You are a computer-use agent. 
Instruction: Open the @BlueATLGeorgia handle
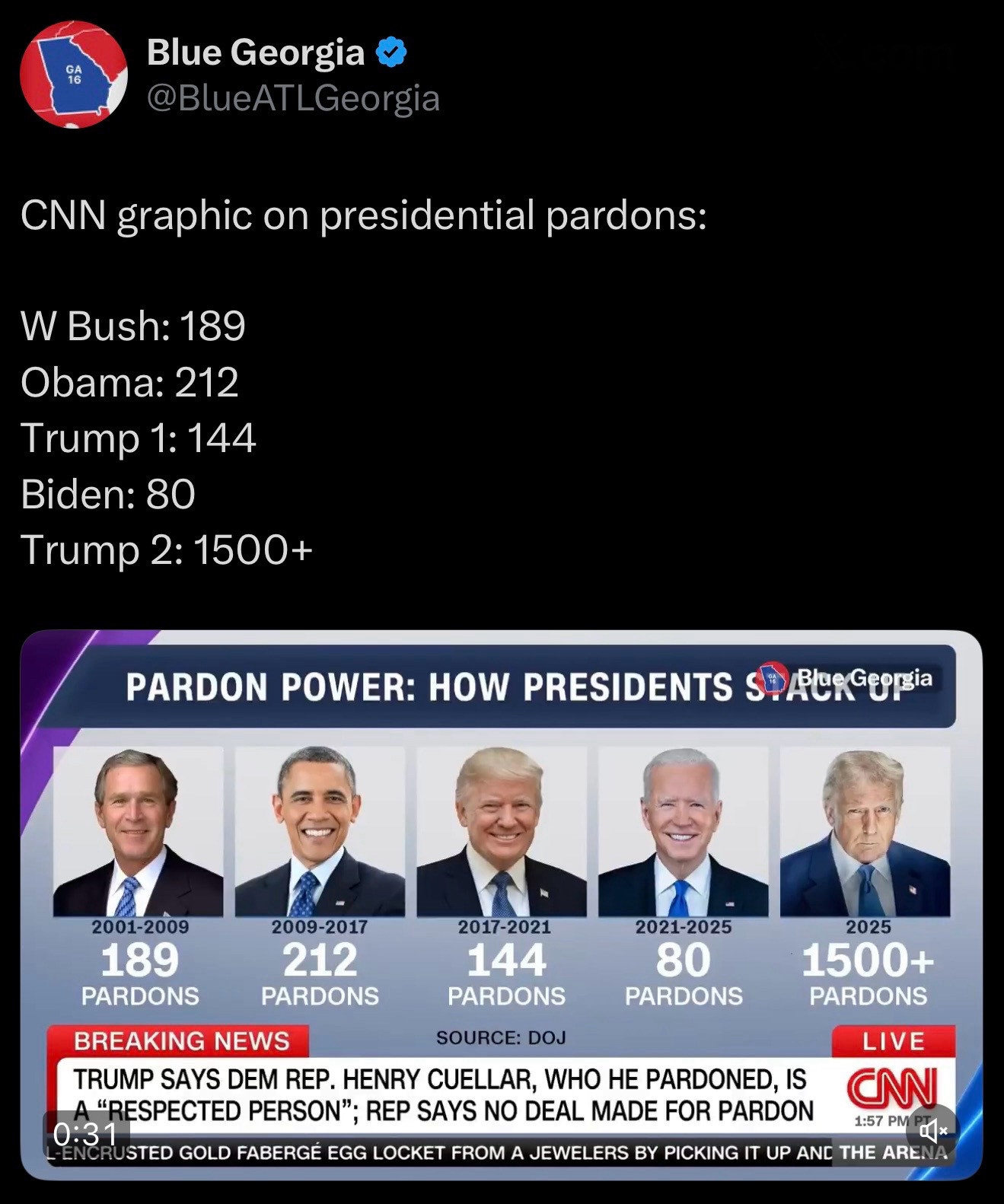pyautogui.click(x=293, y=98)
